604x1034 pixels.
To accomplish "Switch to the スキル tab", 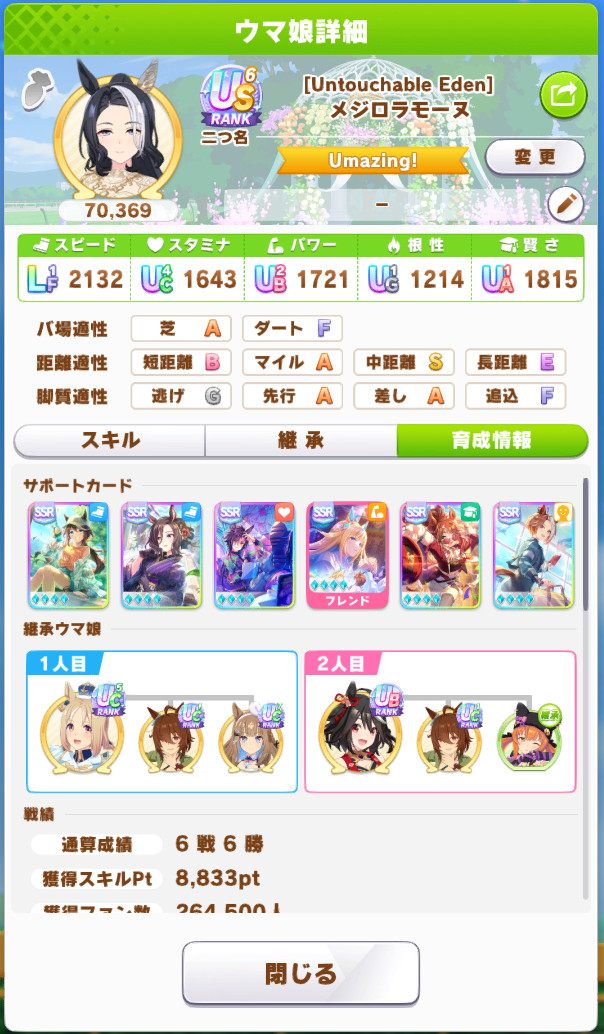I will pos(109,440).
